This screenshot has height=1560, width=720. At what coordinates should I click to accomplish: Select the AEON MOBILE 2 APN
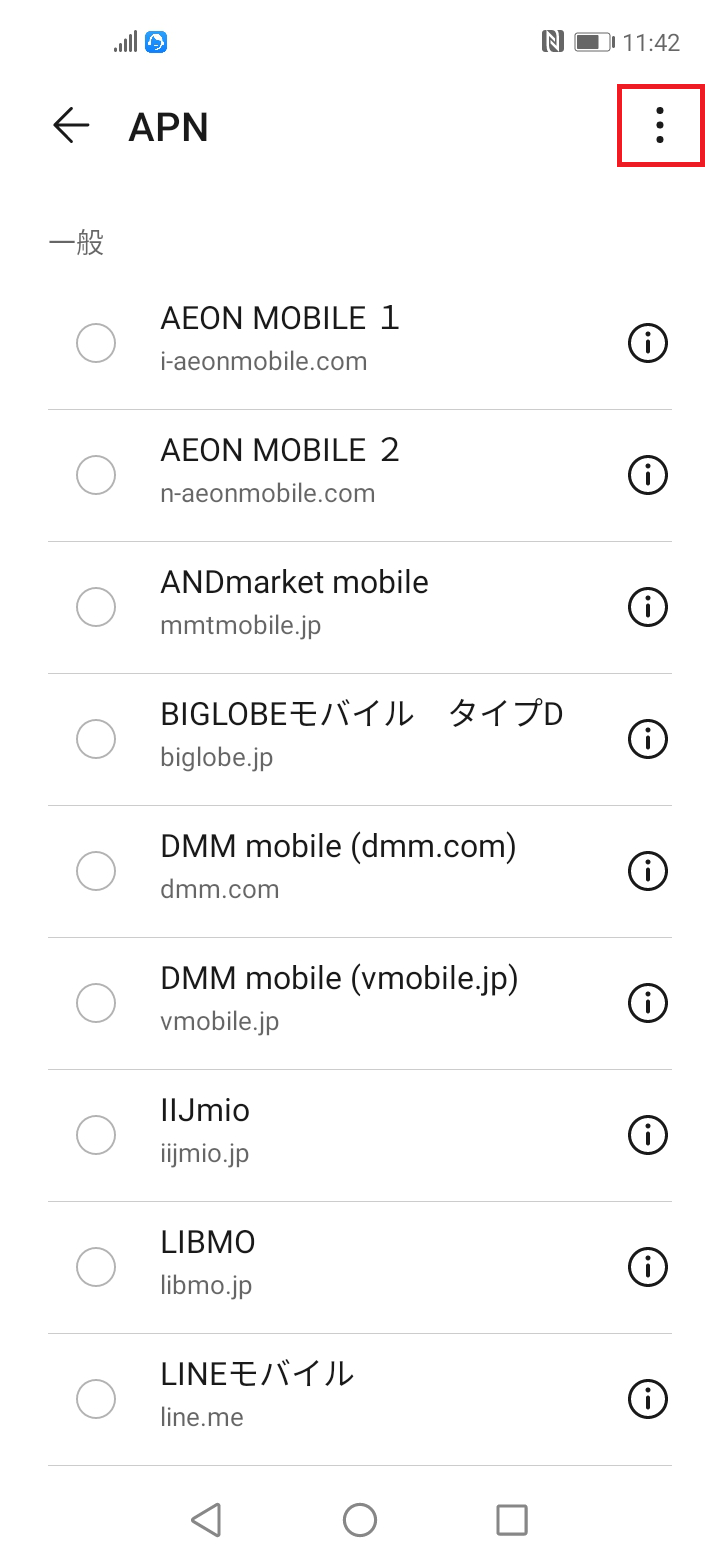[x=96, y=475]
